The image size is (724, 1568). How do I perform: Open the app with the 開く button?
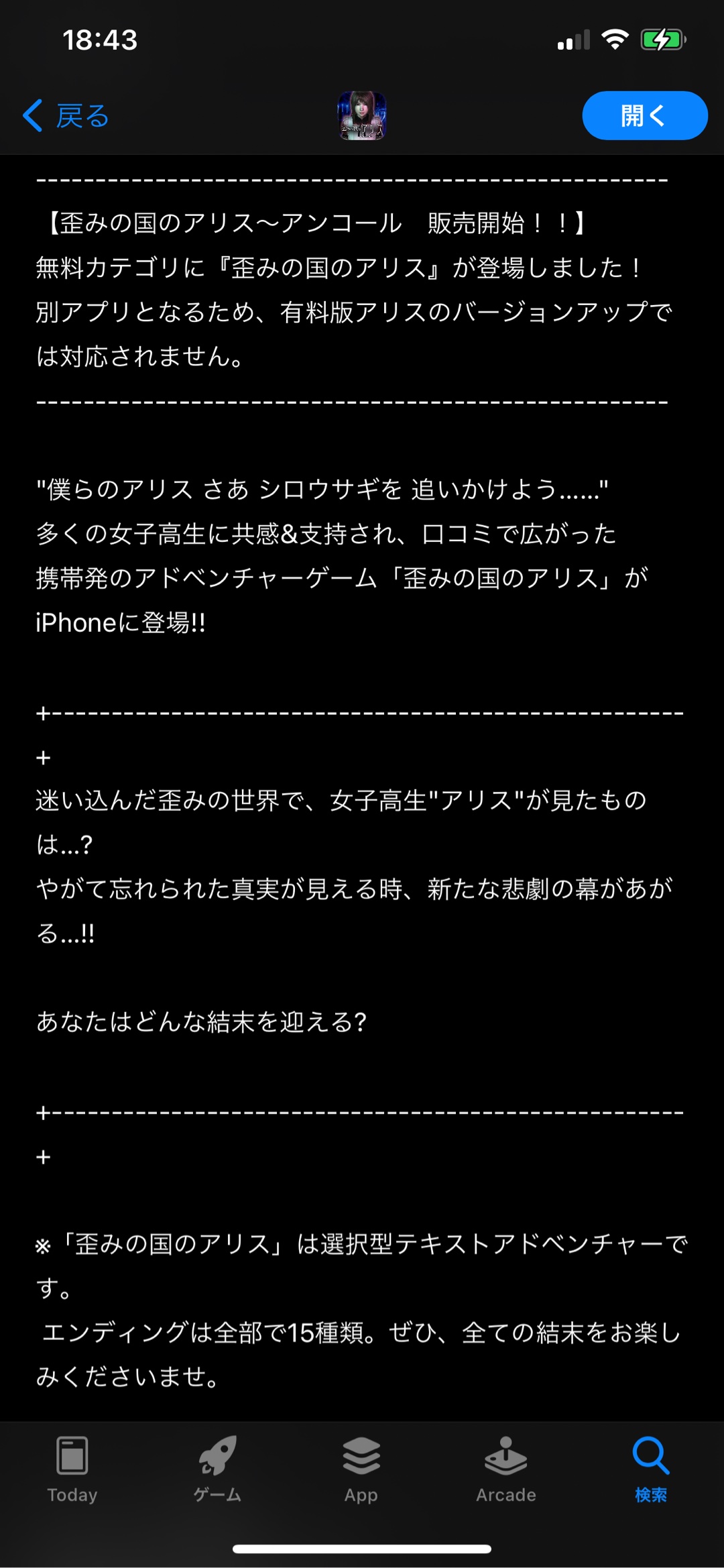click(644, 116)
